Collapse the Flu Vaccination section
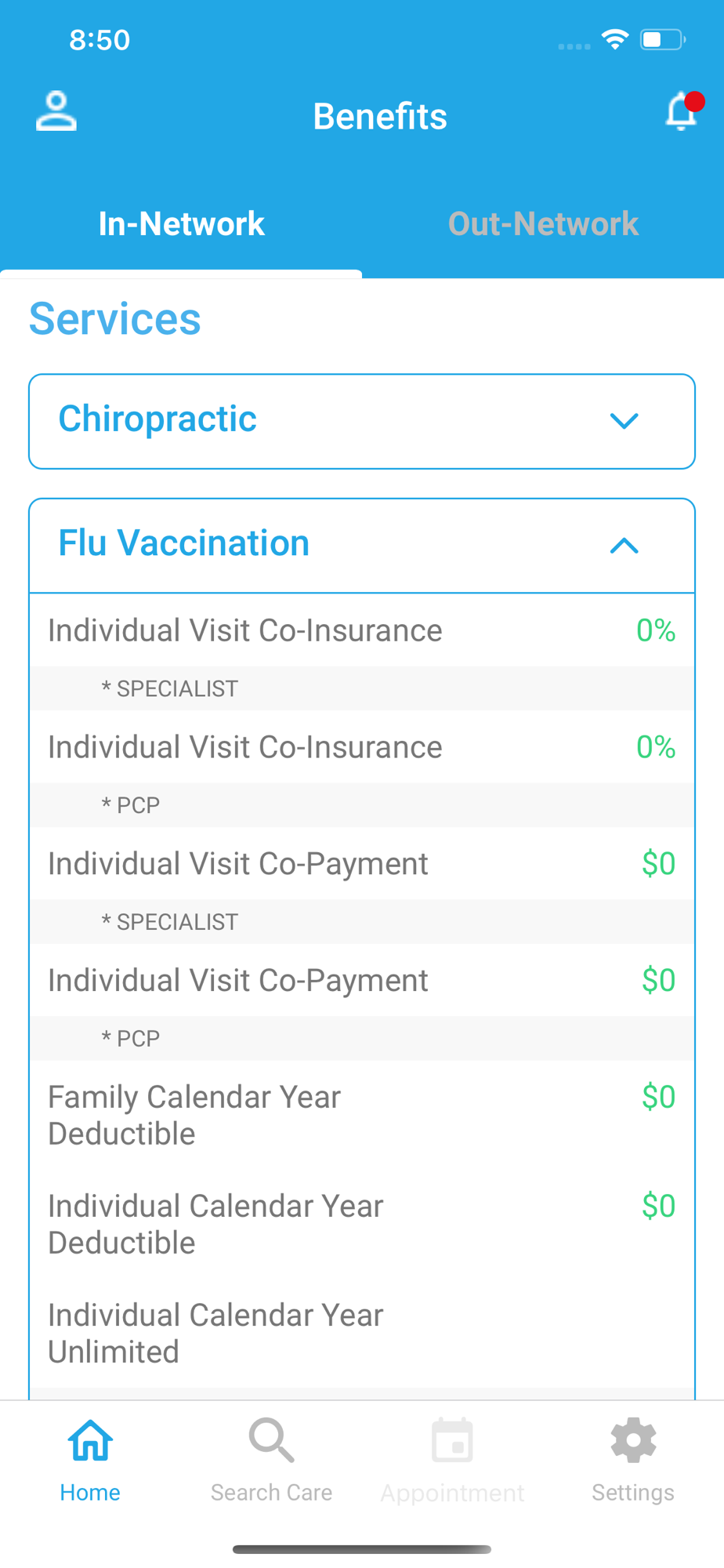The width and height of the screenshot is (724, 1568). [362, 545]
